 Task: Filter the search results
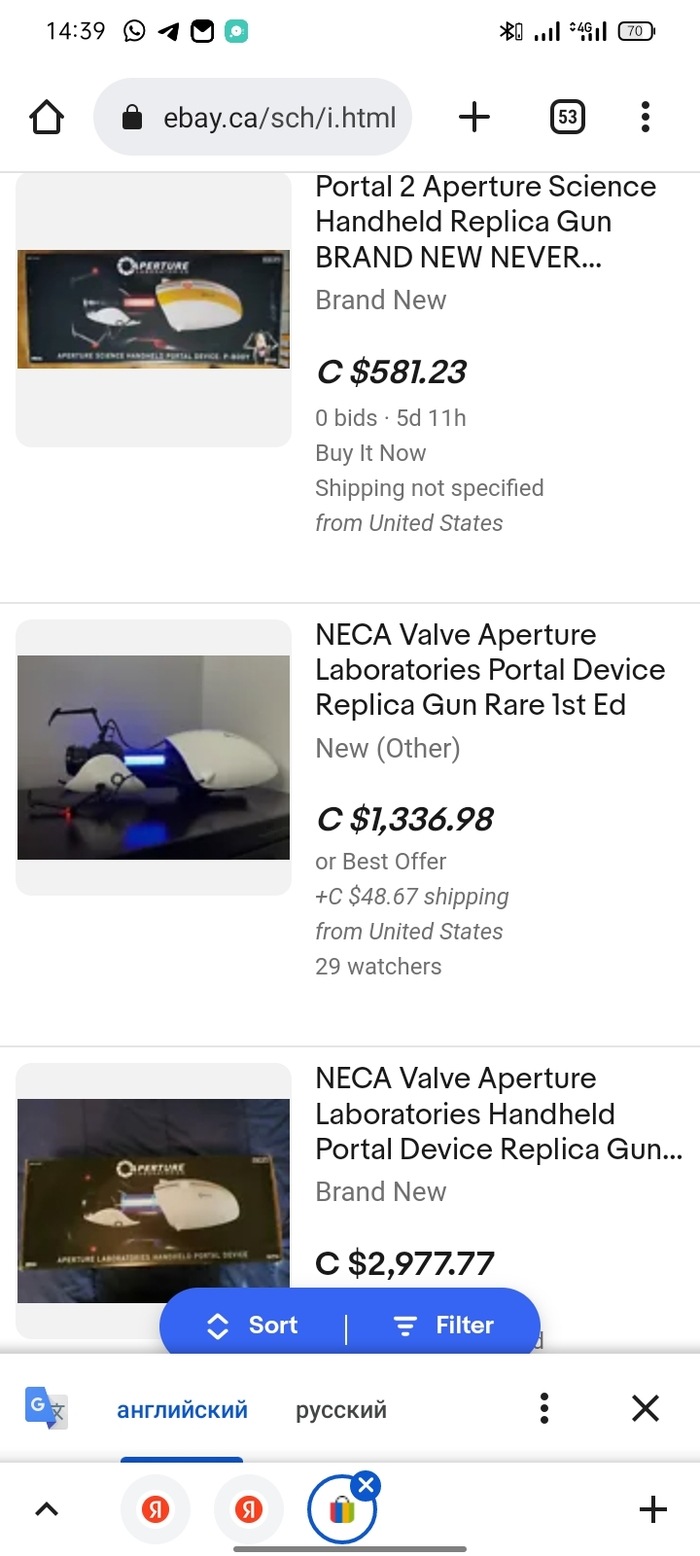tap(445, 1325)
